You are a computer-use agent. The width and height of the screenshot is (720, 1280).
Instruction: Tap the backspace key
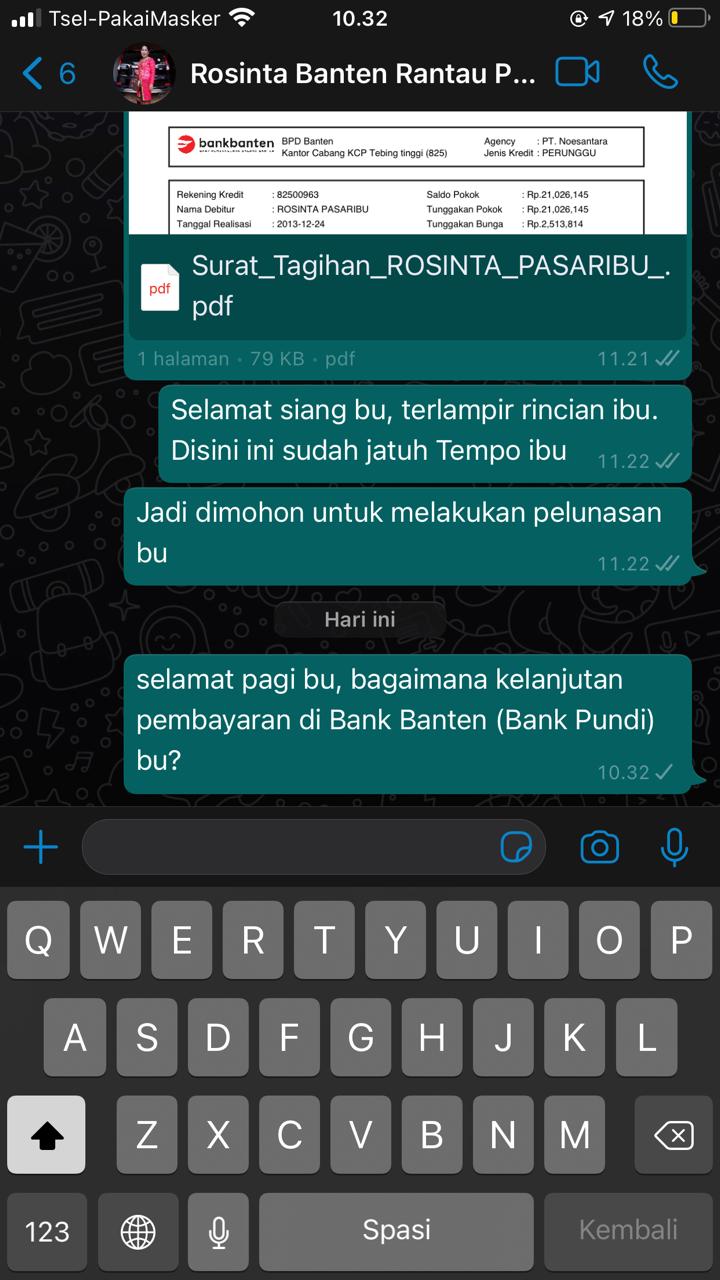(x=673, y=1135)
